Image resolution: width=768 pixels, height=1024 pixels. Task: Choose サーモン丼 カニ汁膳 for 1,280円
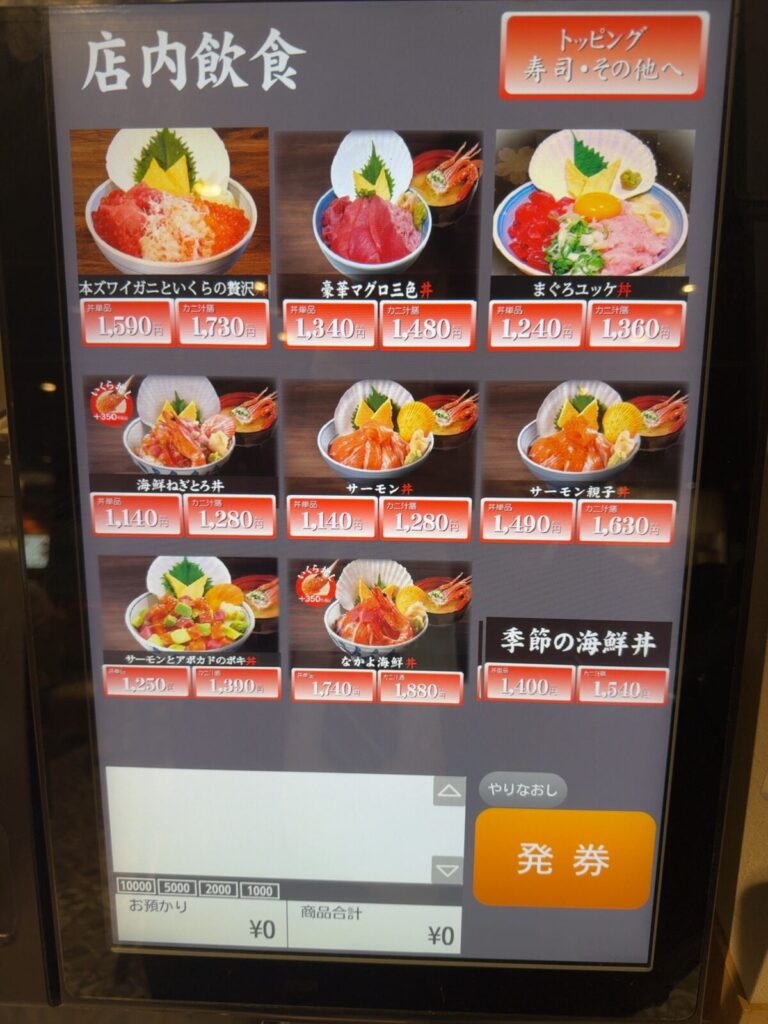coord(425,517)
